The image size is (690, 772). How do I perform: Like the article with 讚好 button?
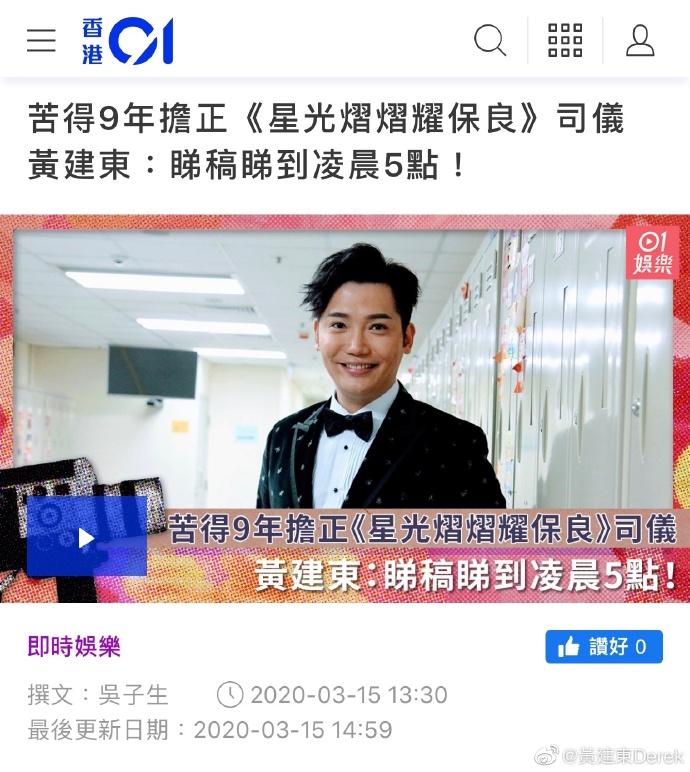click(604, 647)
